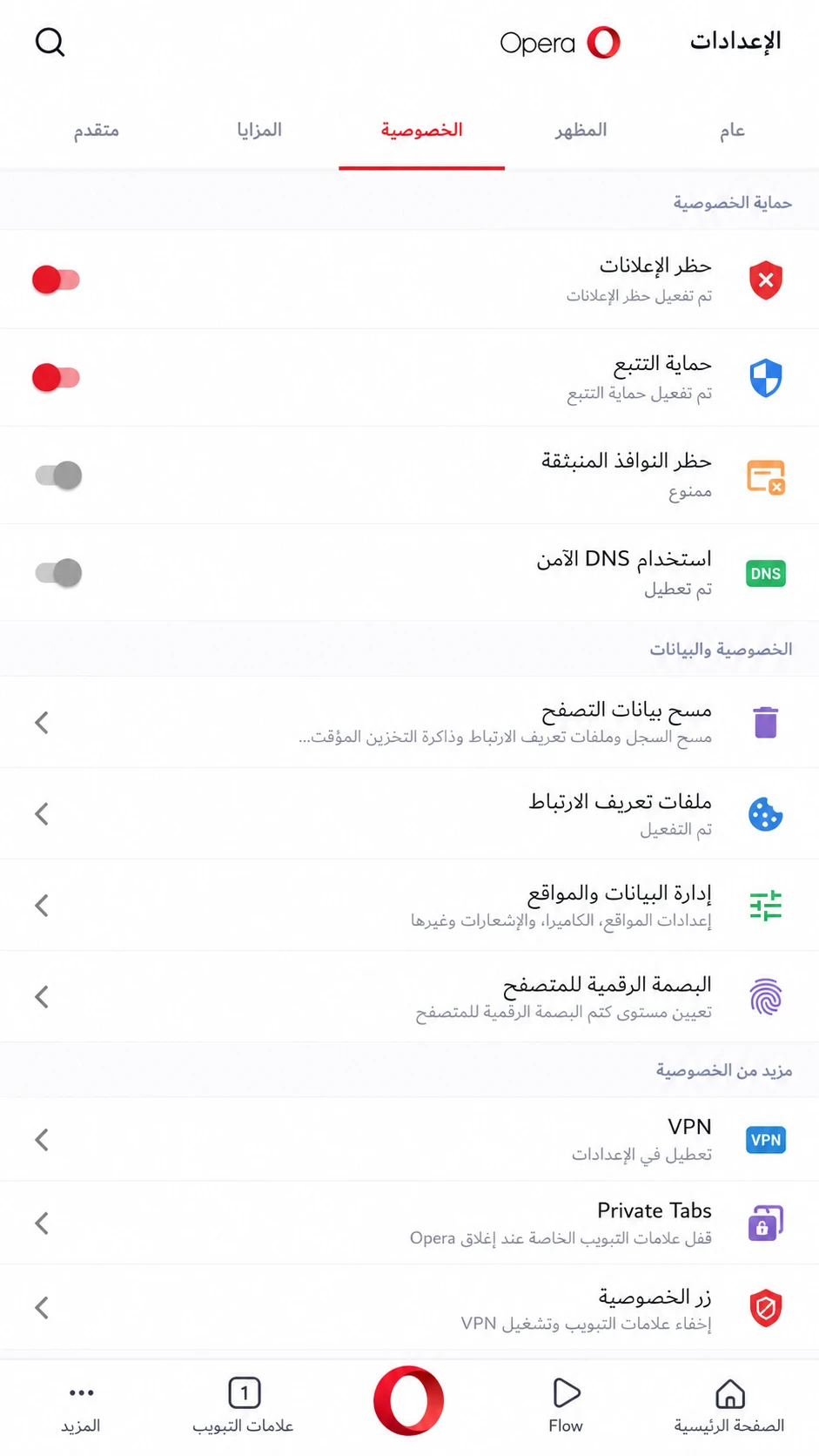Open إدارة البيانات والمواقع
This screenshot has width=819, height=1456.
point(409,905)
